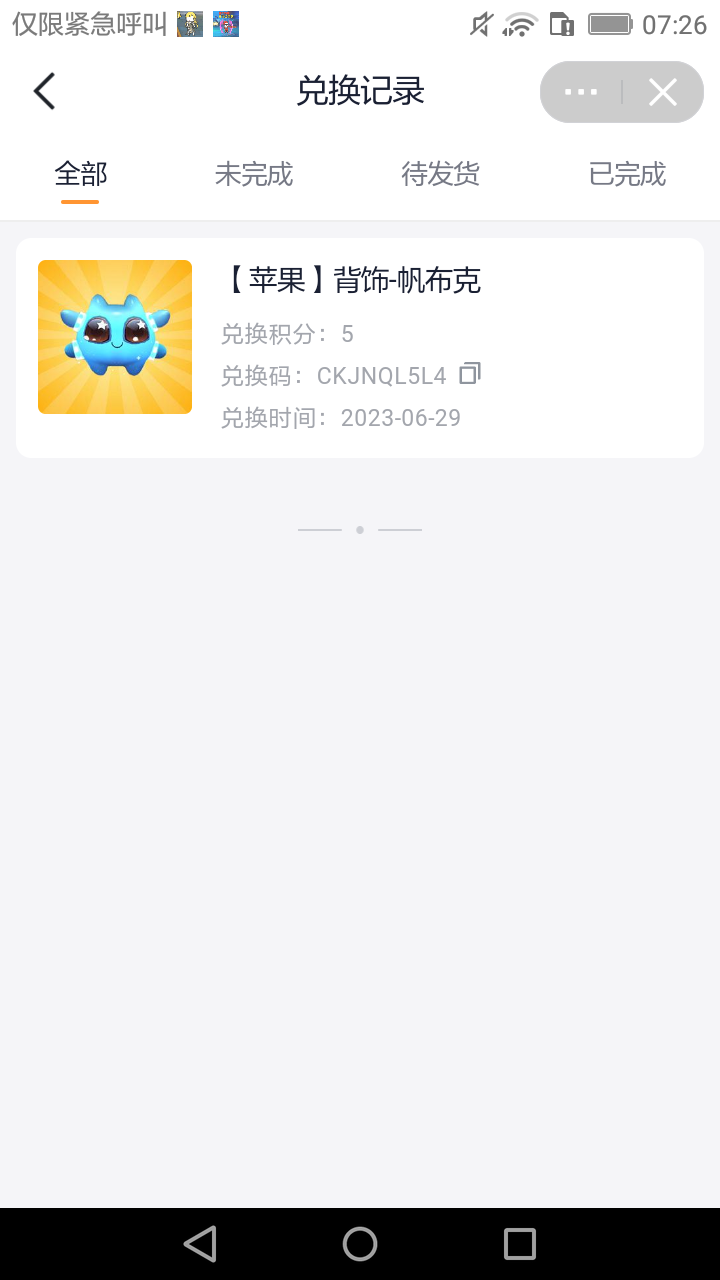Switch to the 全部 tab
This screenshot has width=720, height=1280.
(80, 175)
